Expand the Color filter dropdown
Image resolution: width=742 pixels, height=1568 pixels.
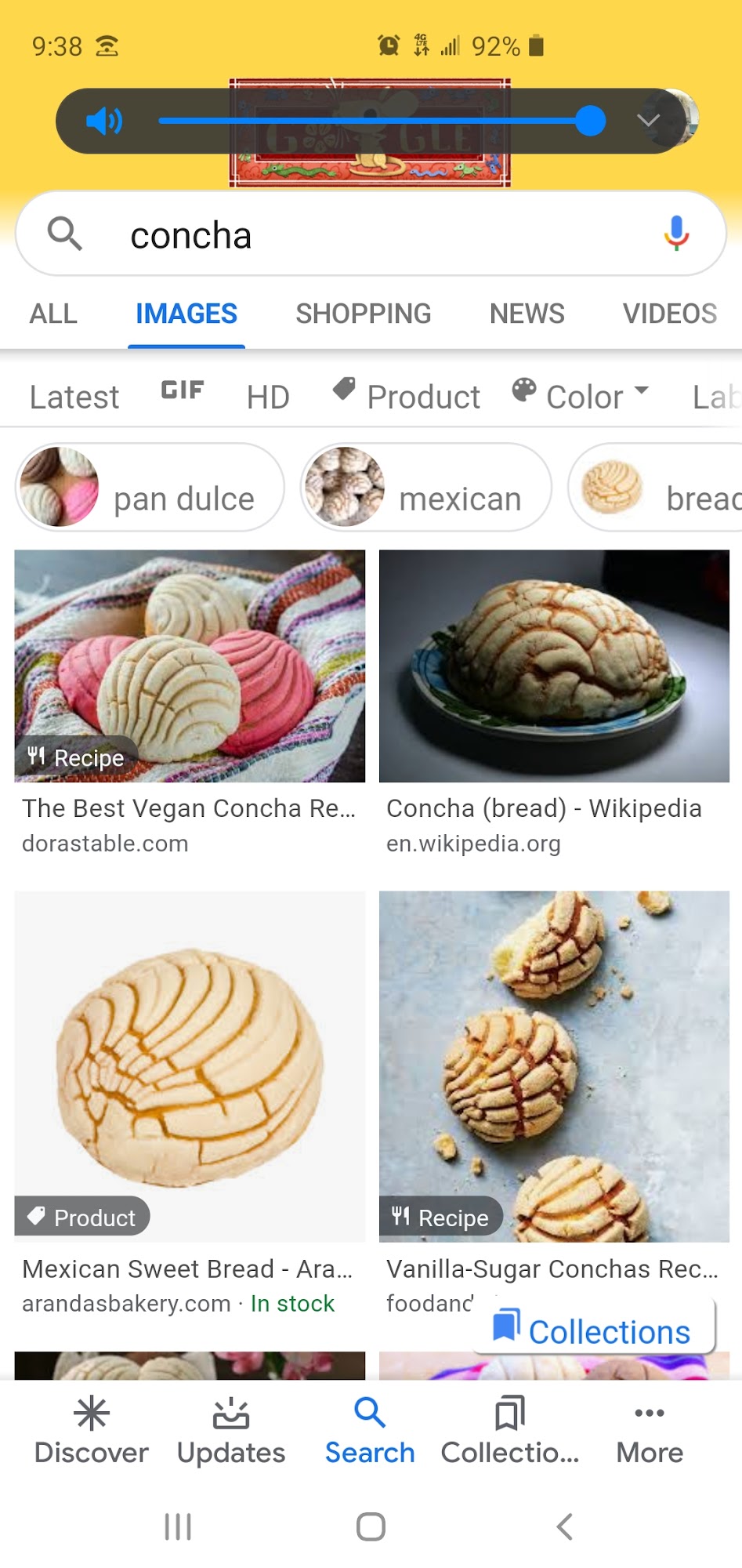pyautogui.click(x=581, y=395)
